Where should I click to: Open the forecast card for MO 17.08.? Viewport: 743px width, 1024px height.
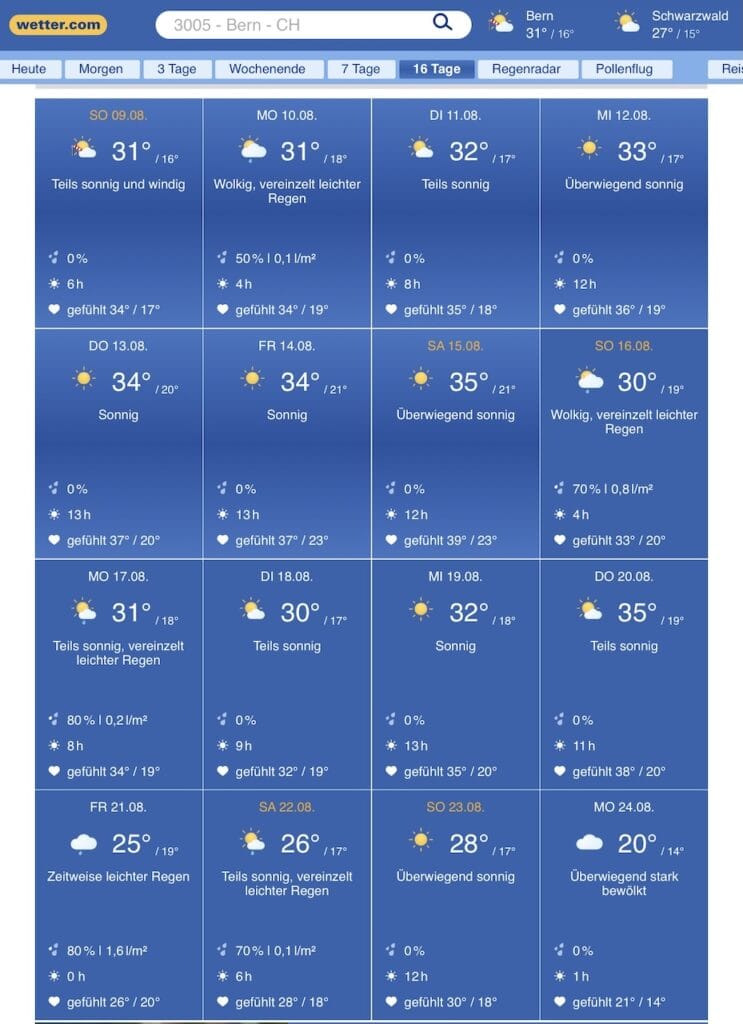119,675
